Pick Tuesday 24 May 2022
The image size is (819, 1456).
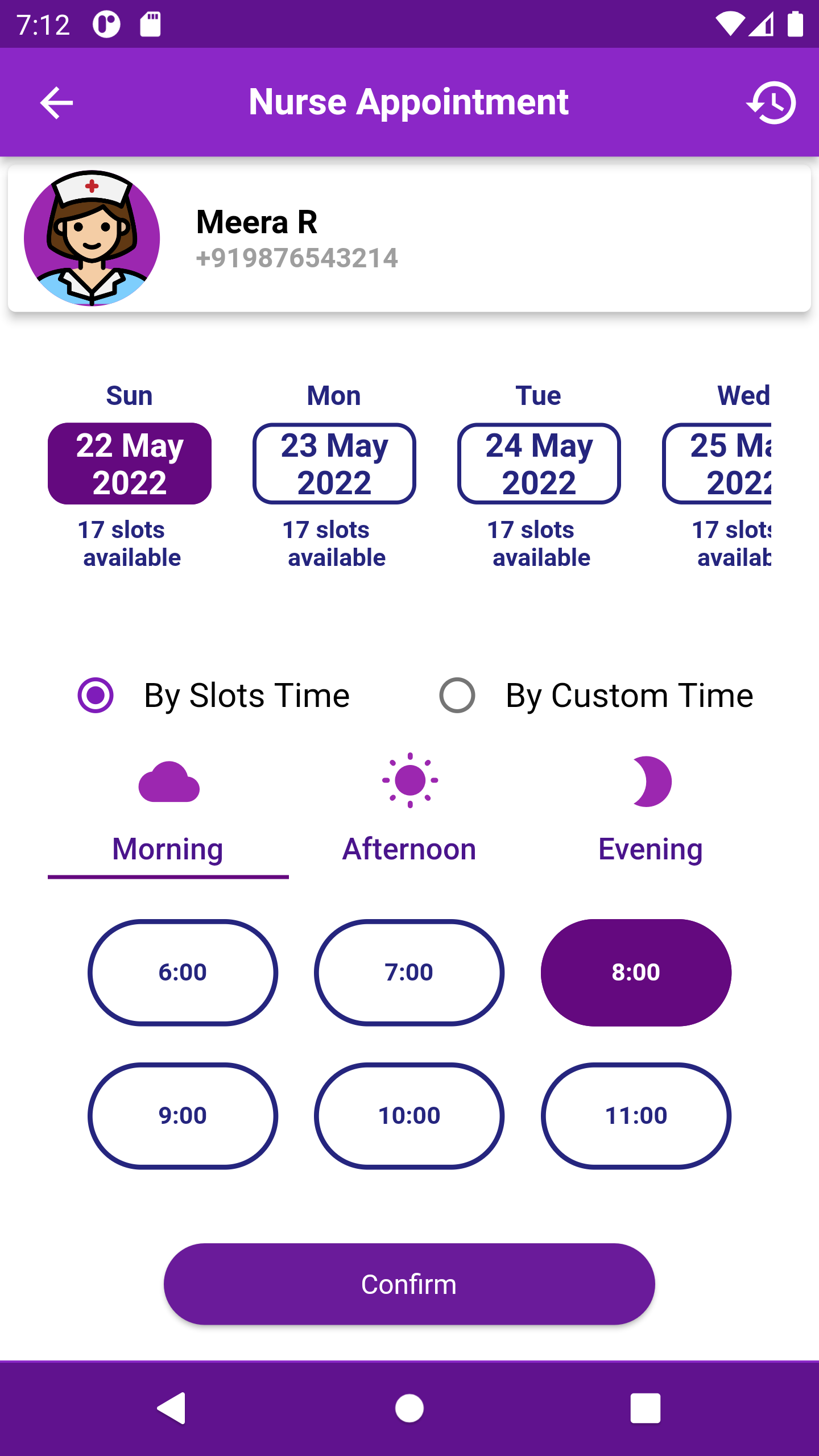[x=539, y=464]
